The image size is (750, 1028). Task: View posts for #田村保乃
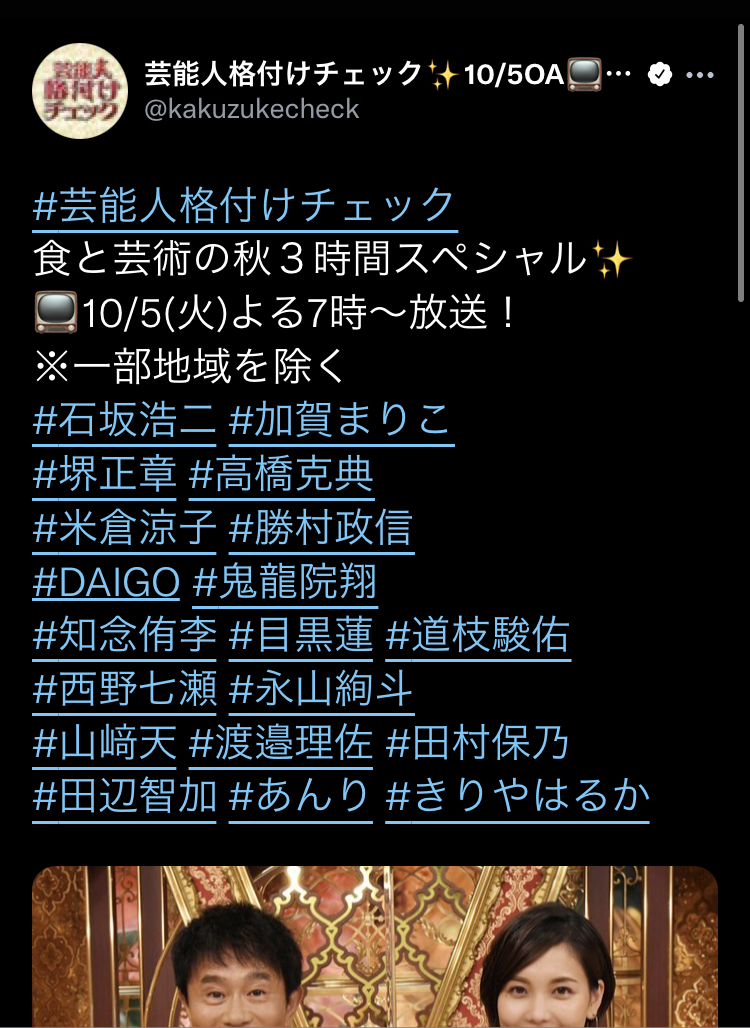477,743
